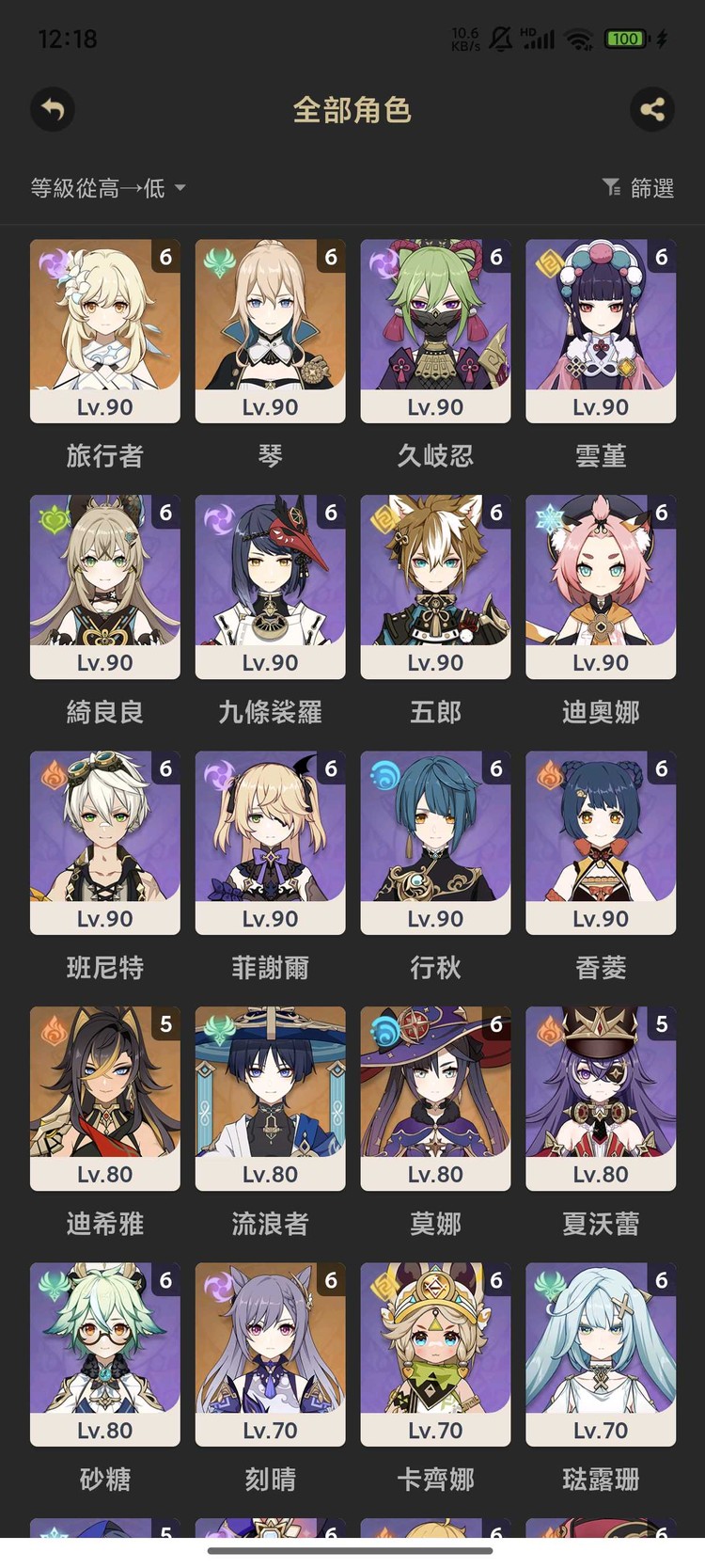Screen dimensions: 705x1568
Task: Go back with the arrow icon
Action: click(x=53, y=110)
